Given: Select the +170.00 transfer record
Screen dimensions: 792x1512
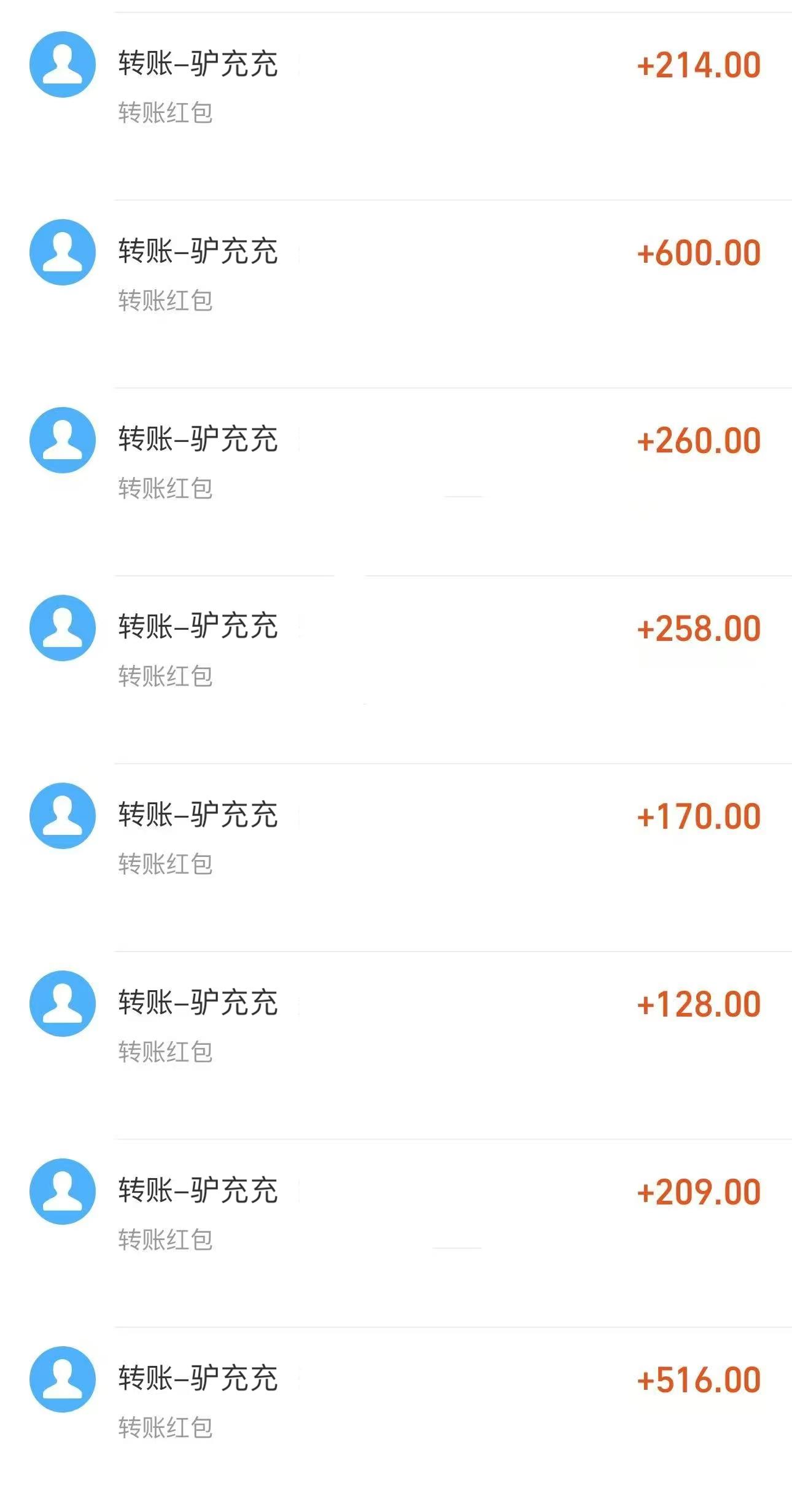Looking at the screenshot, I should [x=396, y=858].
